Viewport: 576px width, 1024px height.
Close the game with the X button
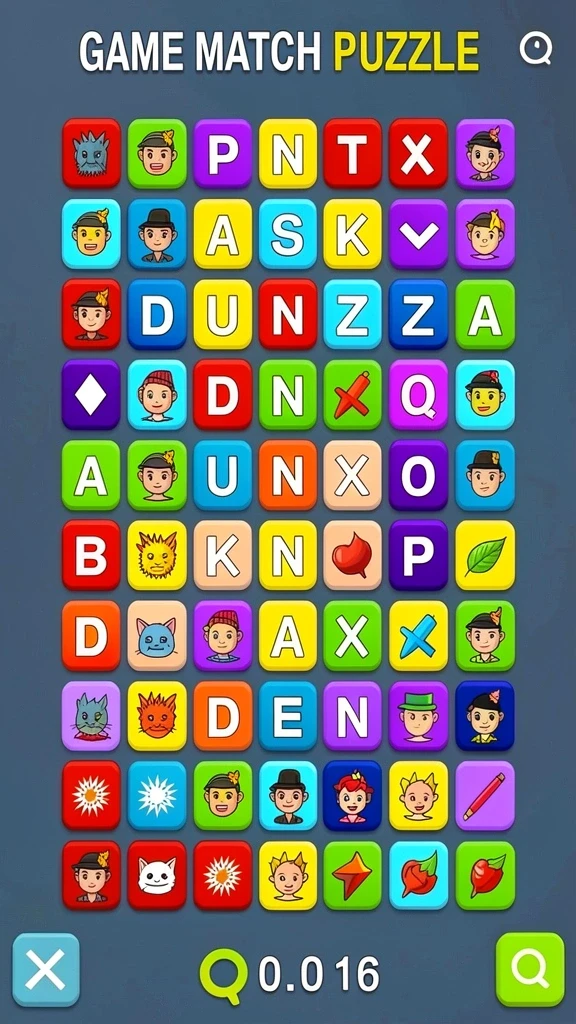tap(46, 969)
